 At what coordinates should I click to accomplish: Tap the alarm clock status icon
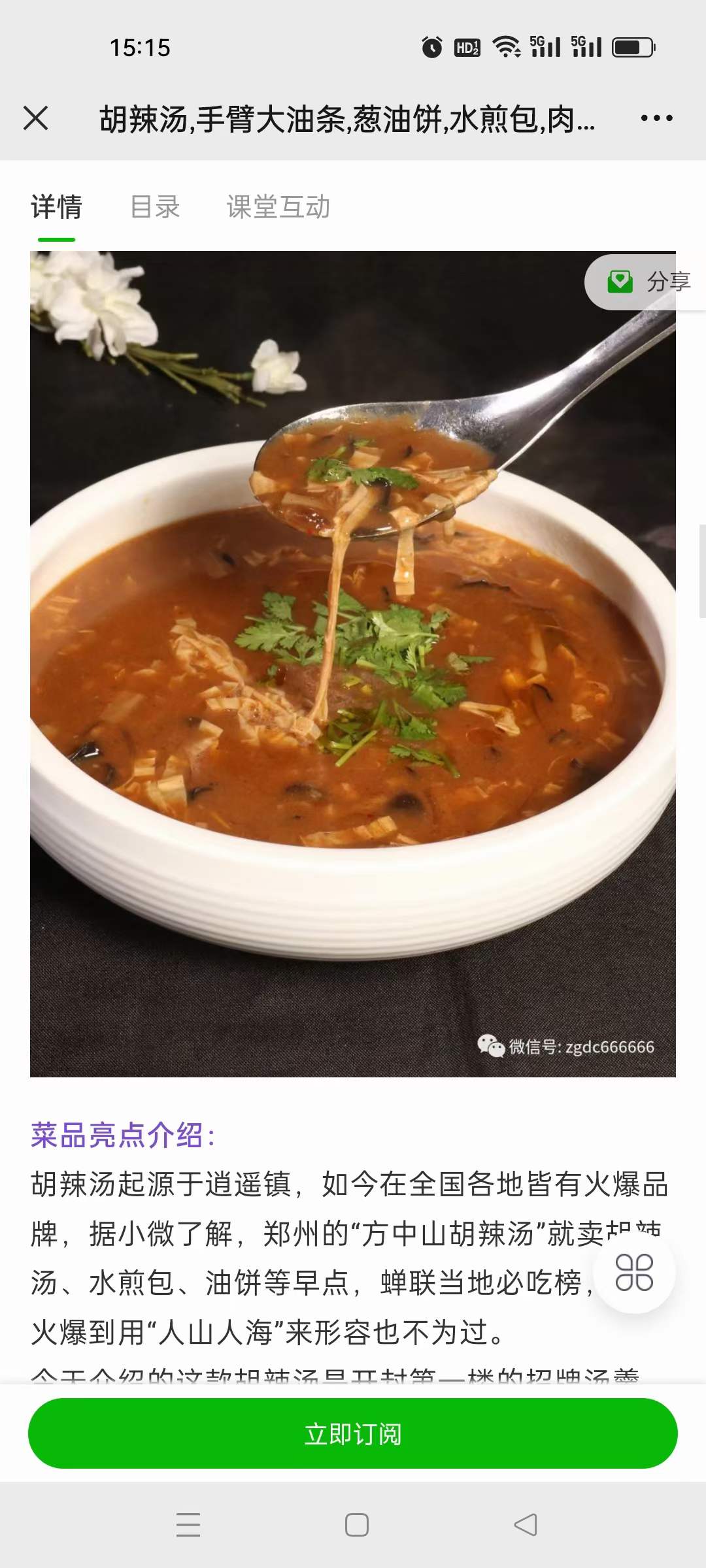click(431, 46)
